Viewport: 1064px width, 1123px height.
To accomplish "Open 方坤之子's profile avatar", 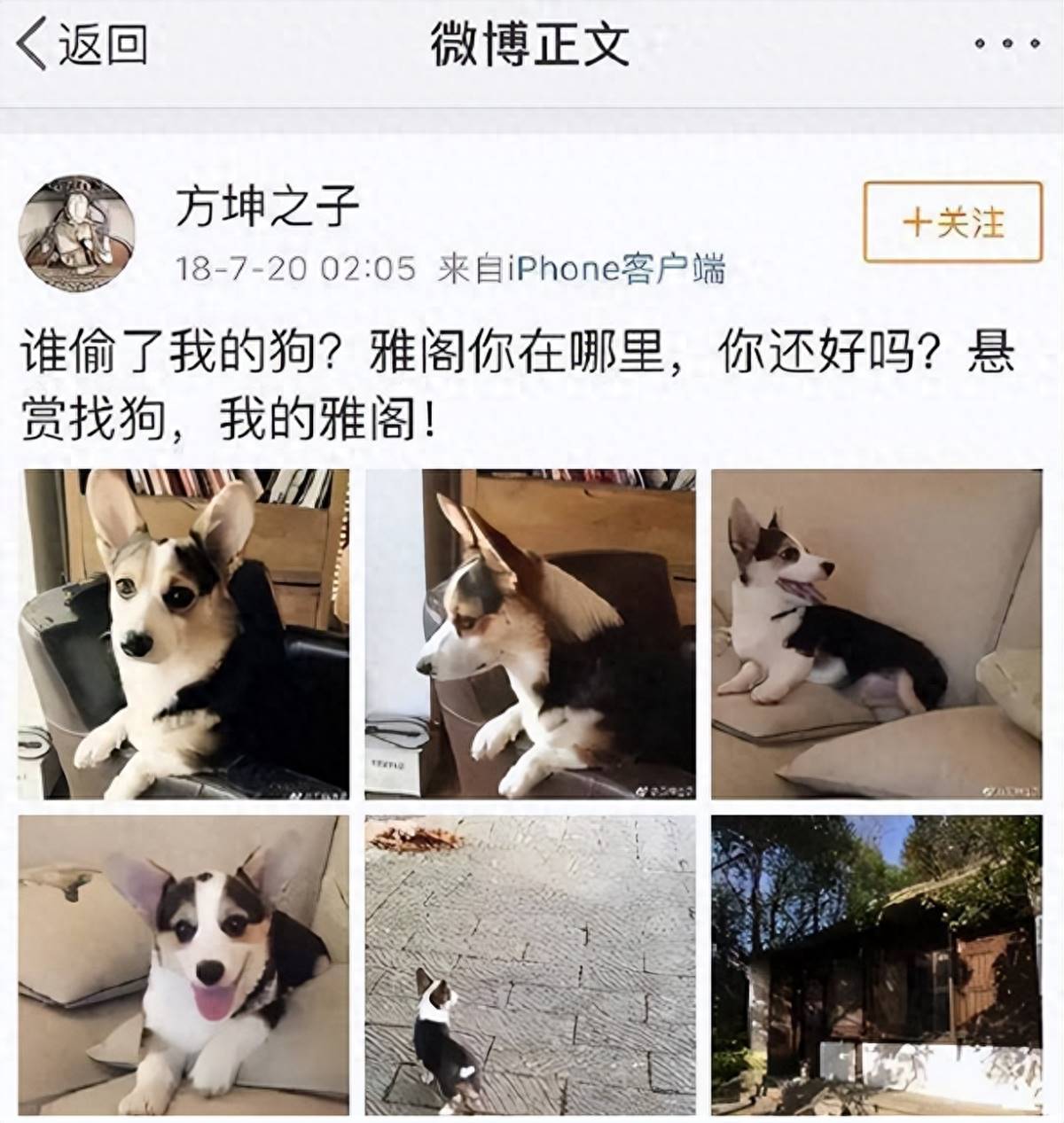I will 77,233.
